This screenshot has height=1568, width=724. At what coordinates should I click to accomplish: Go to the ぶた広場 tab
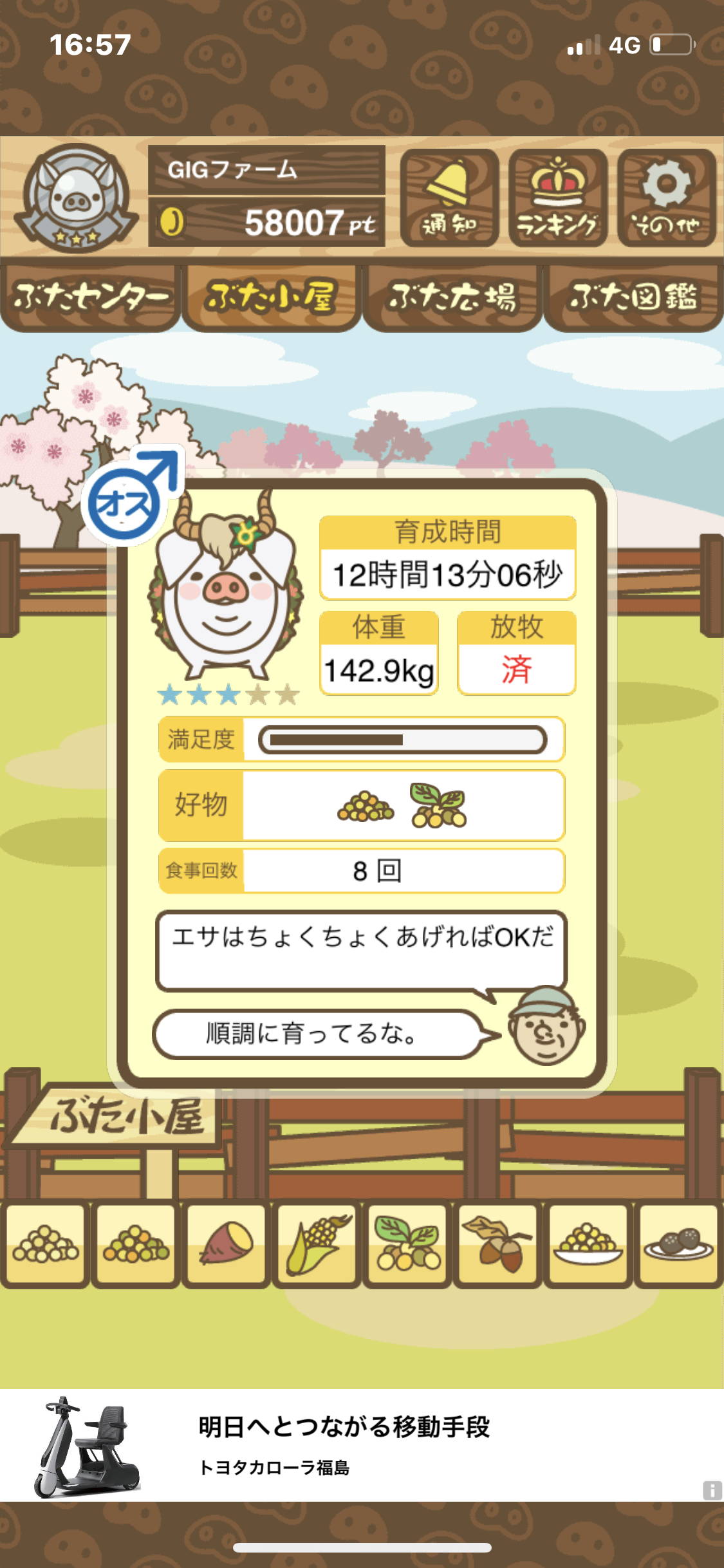pyautogui.click(x=452, y=297)
